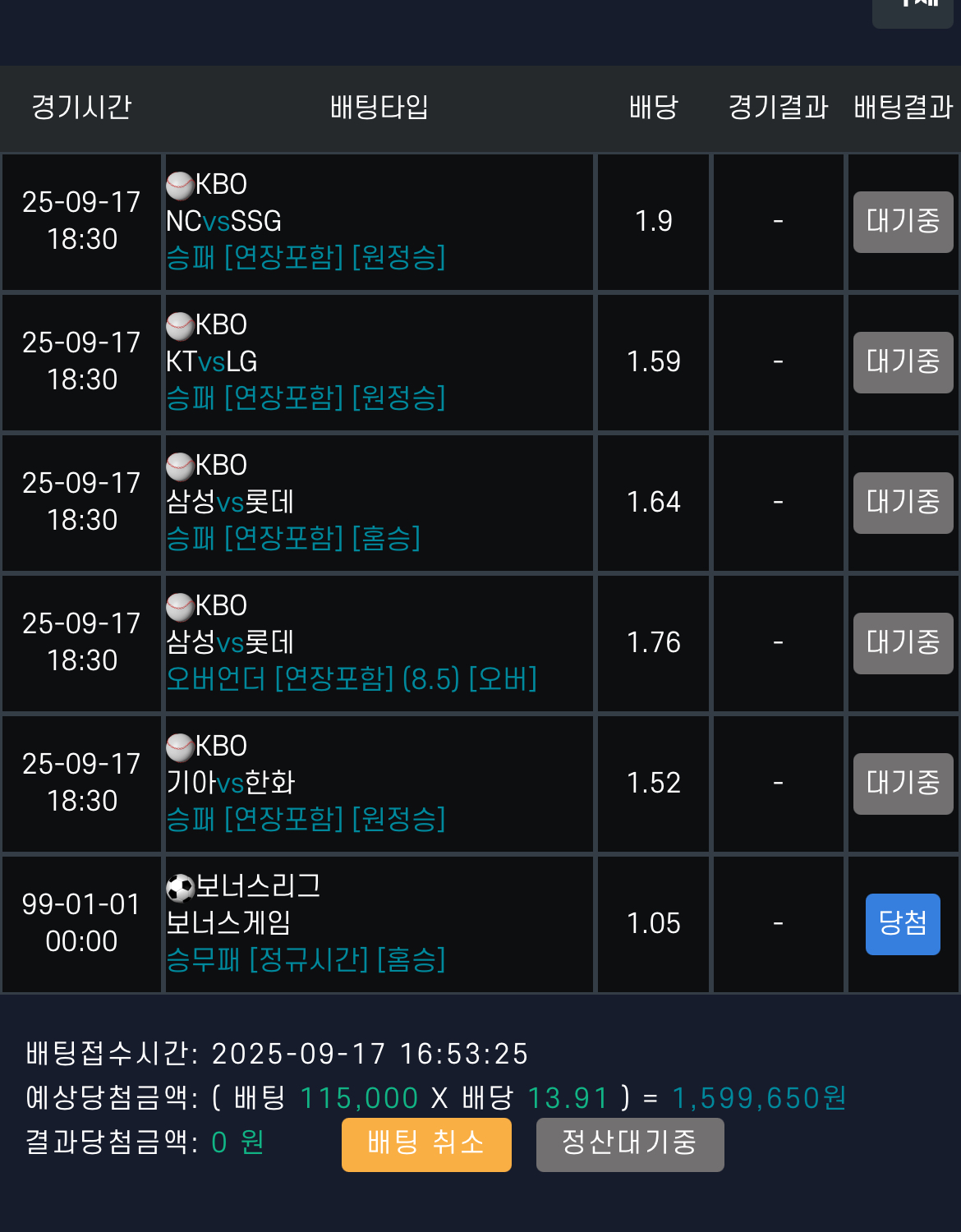Click the baseball icon beside 기아vs한화
The width and height of the screenshot is (961, 1232).
tap(182, 745)
